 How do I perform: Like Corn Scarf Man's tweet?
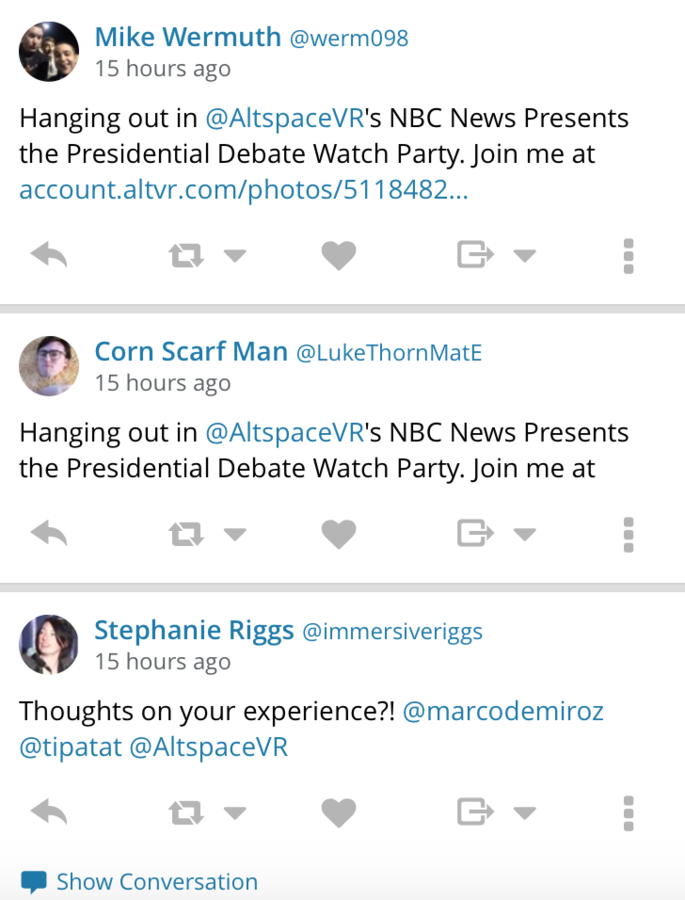pos(338,534)
